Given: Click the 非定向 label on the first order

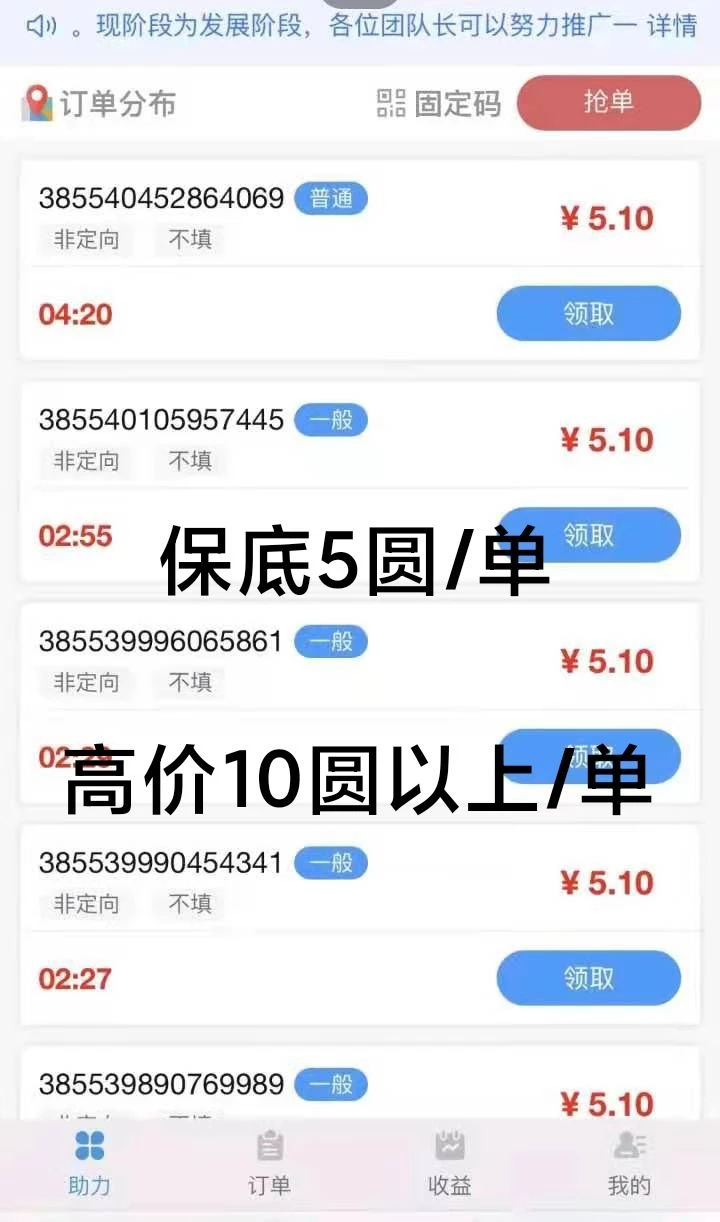Looking at the screenshot, I should tap(86, 239).
